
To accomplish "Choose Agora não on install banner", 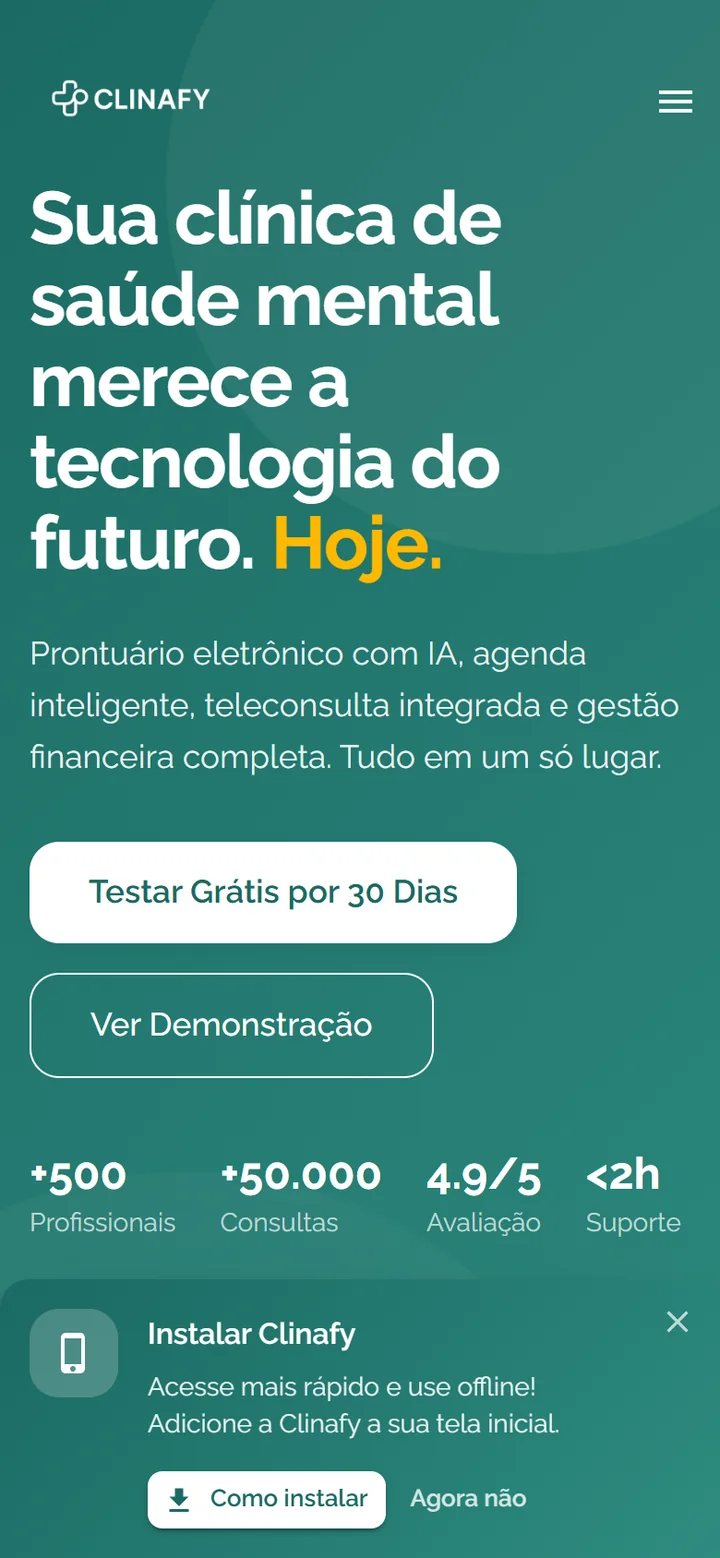I will pyautogui.click(x=468, y=1498).
